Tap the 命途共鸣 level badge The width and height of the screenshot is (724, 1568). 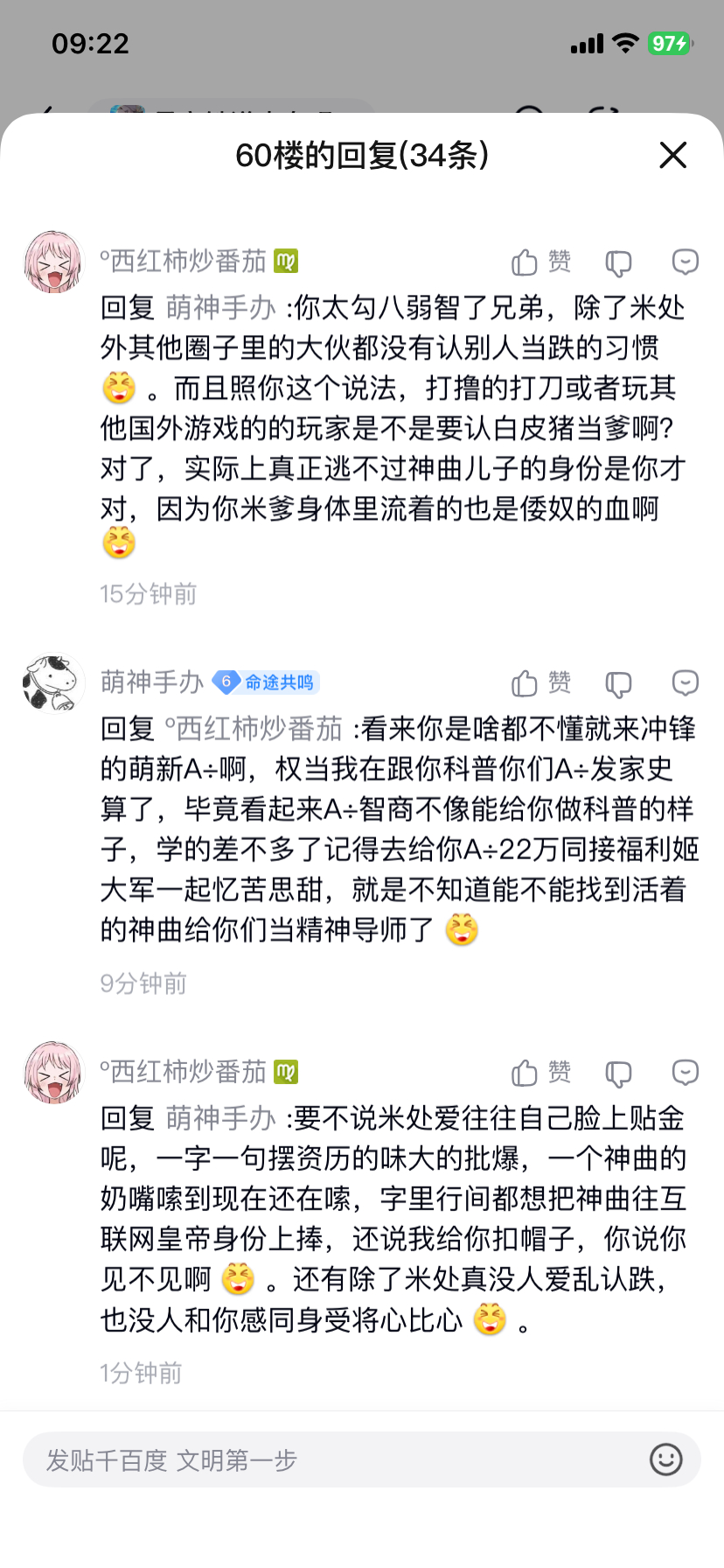[x=267, y=682]
